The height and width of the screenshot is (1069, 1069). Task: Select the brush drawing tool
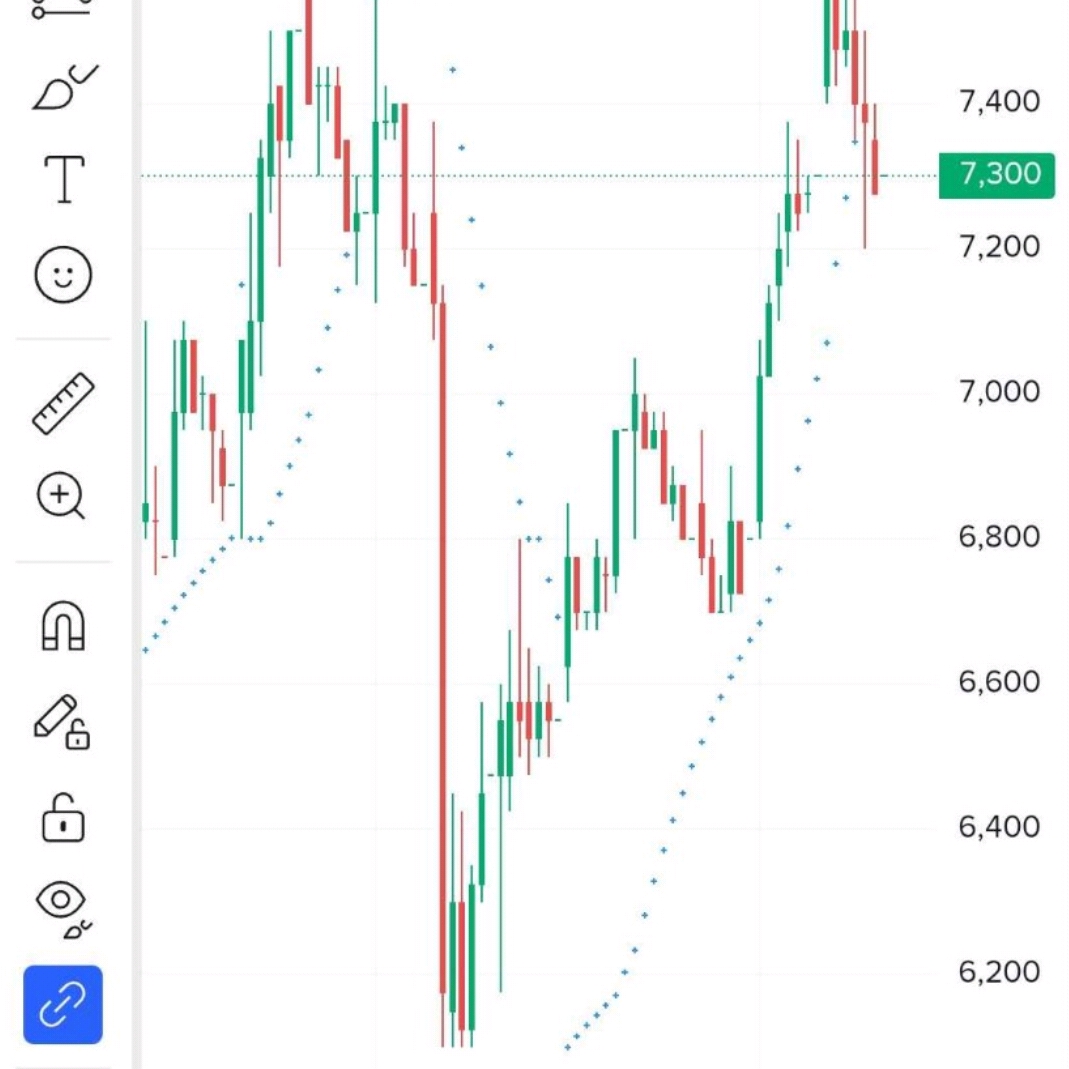point(64,86)
